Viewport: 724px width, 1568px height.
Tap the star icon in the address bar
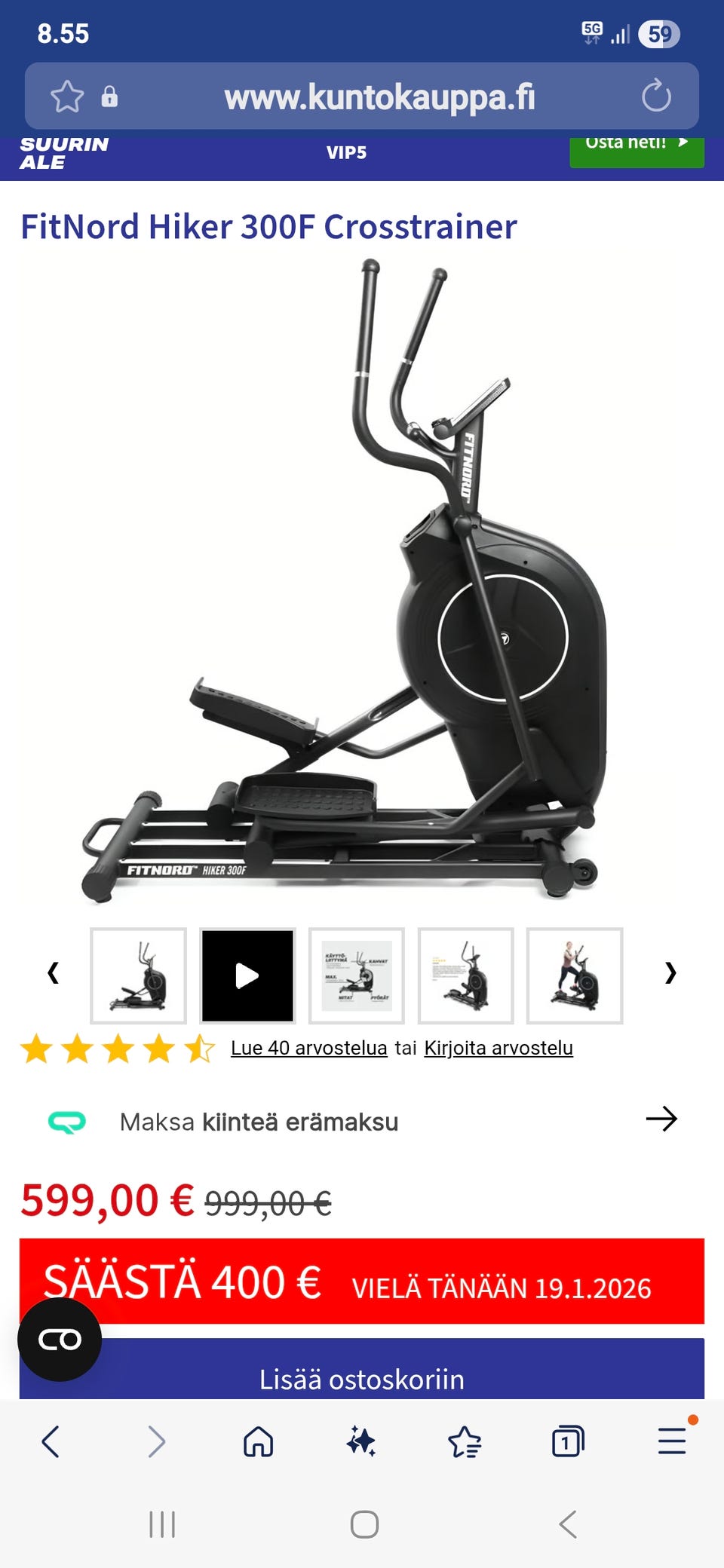pyautogui.click(x=68, y=96)
